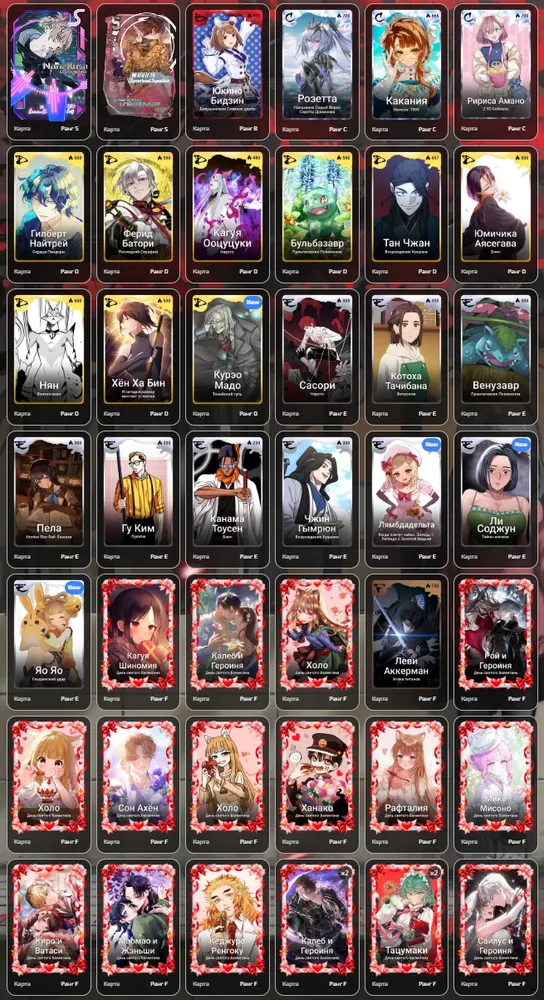Screen dimensions: 544x1000
Task: Tap the Ферид Батори card
Action: [x=138, y=214]
